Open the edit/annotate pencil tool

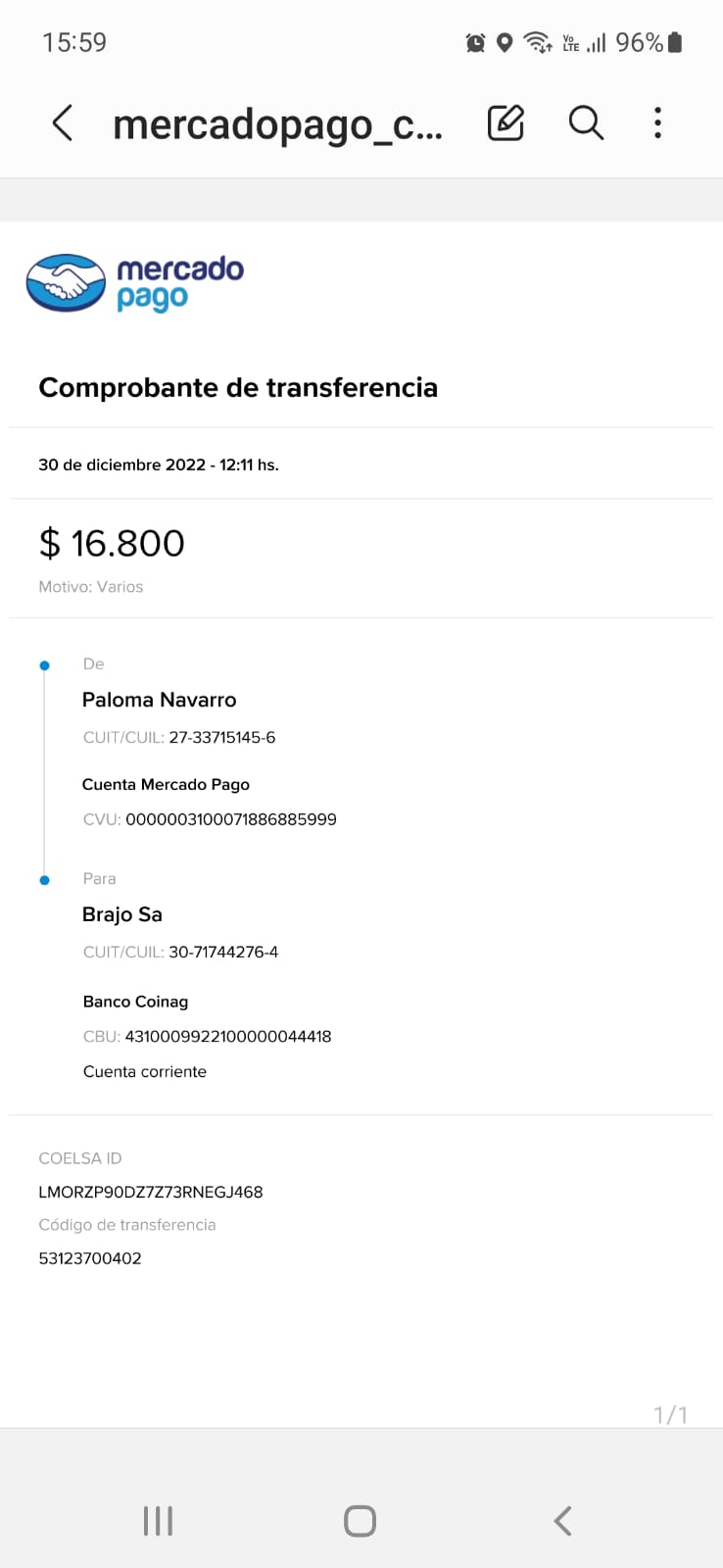pyautogui.click(x=506, y=123)
